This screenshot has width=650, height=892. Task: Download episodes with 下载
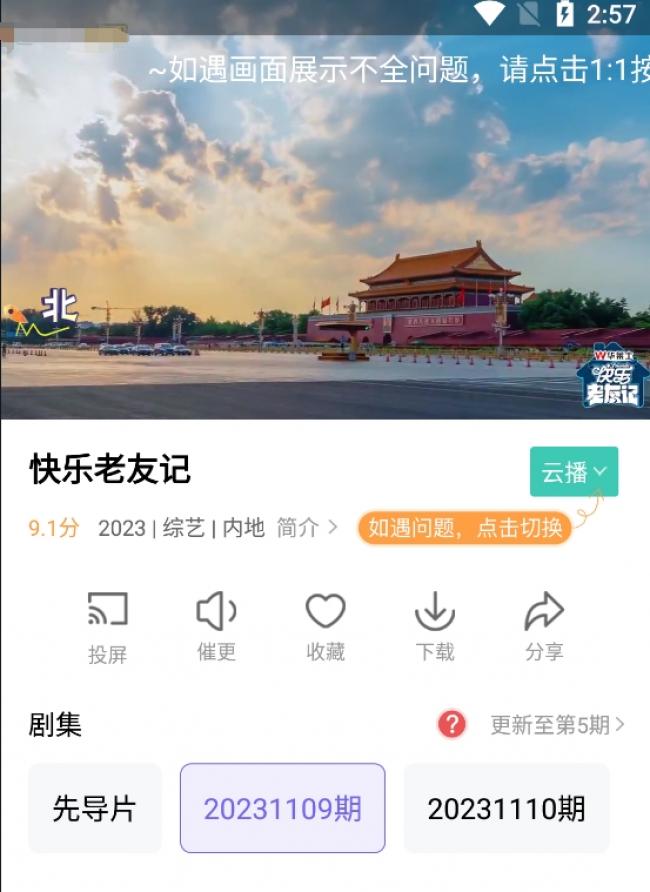434,627
